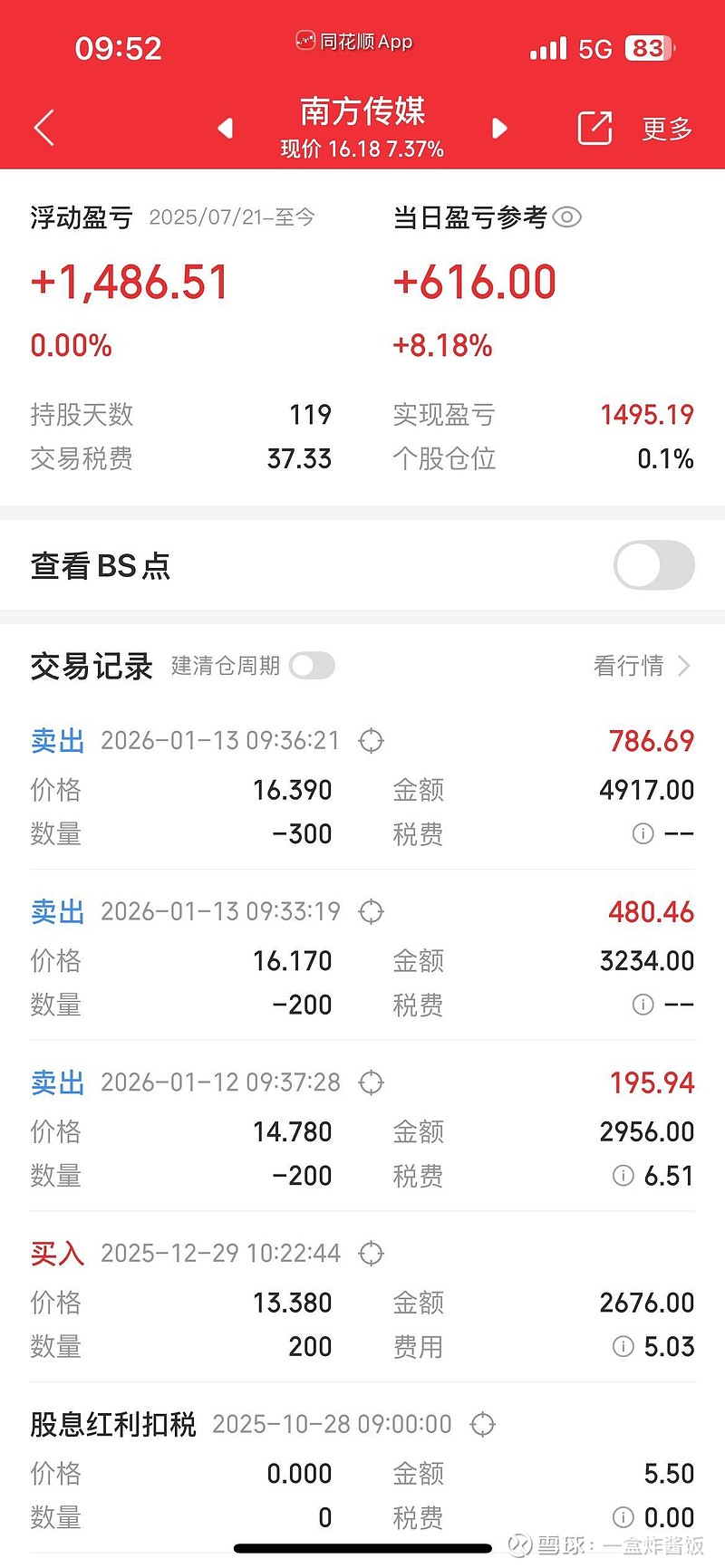Tap the 实现盈亏 value 1495.19

[x=646, y=415]
